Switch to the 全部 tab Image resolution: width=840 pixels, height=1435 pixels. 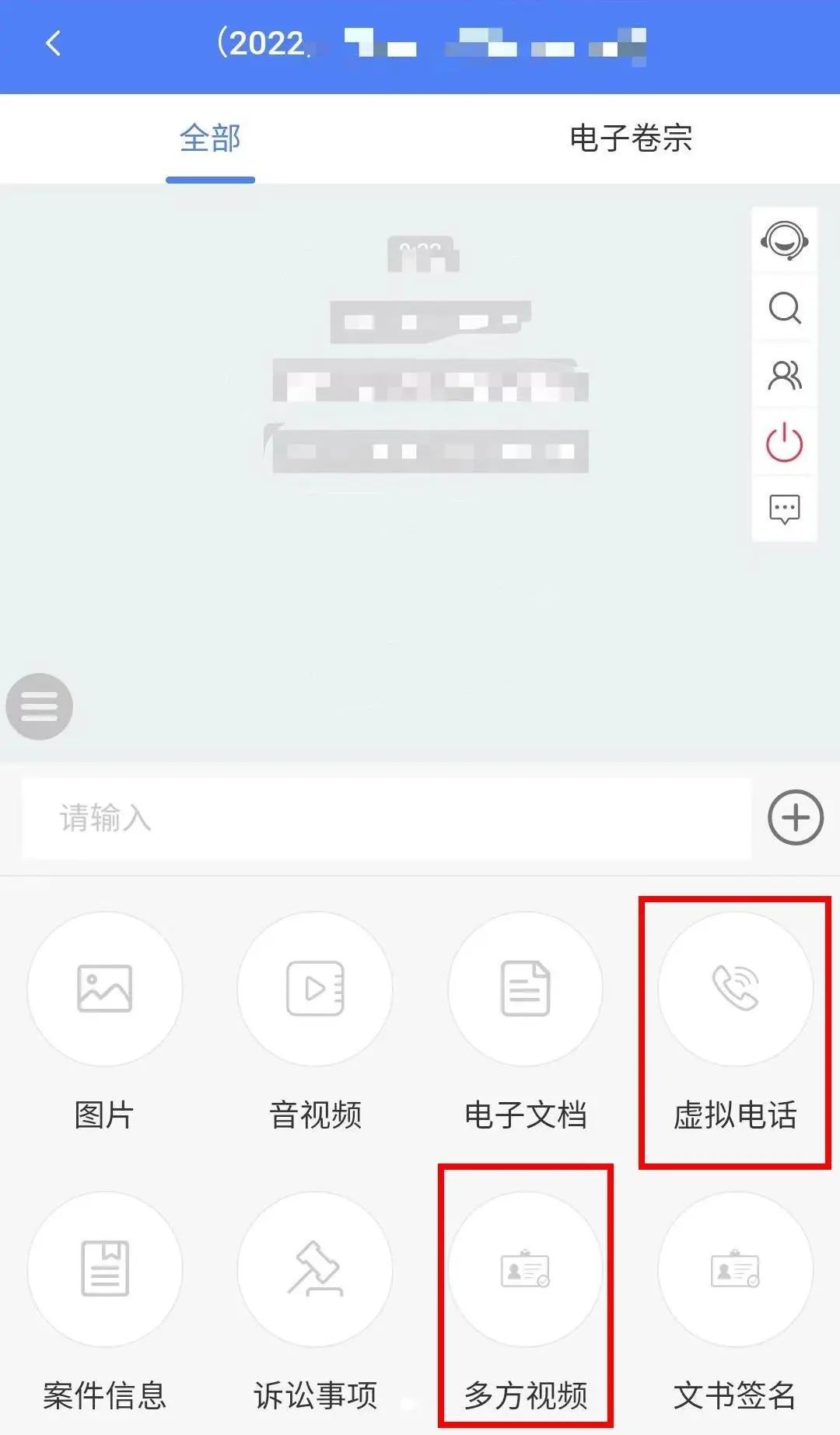(x=210, y=138)
